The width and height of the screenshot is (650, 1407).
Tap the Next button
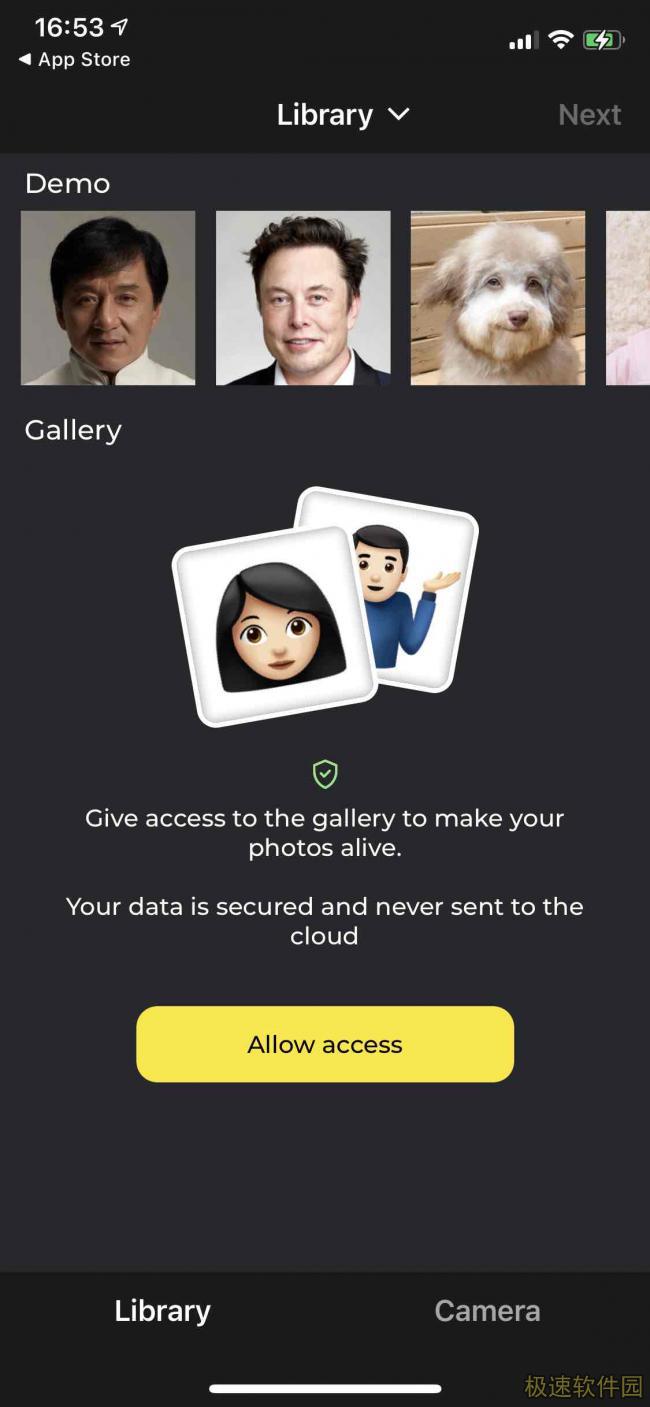589,115
